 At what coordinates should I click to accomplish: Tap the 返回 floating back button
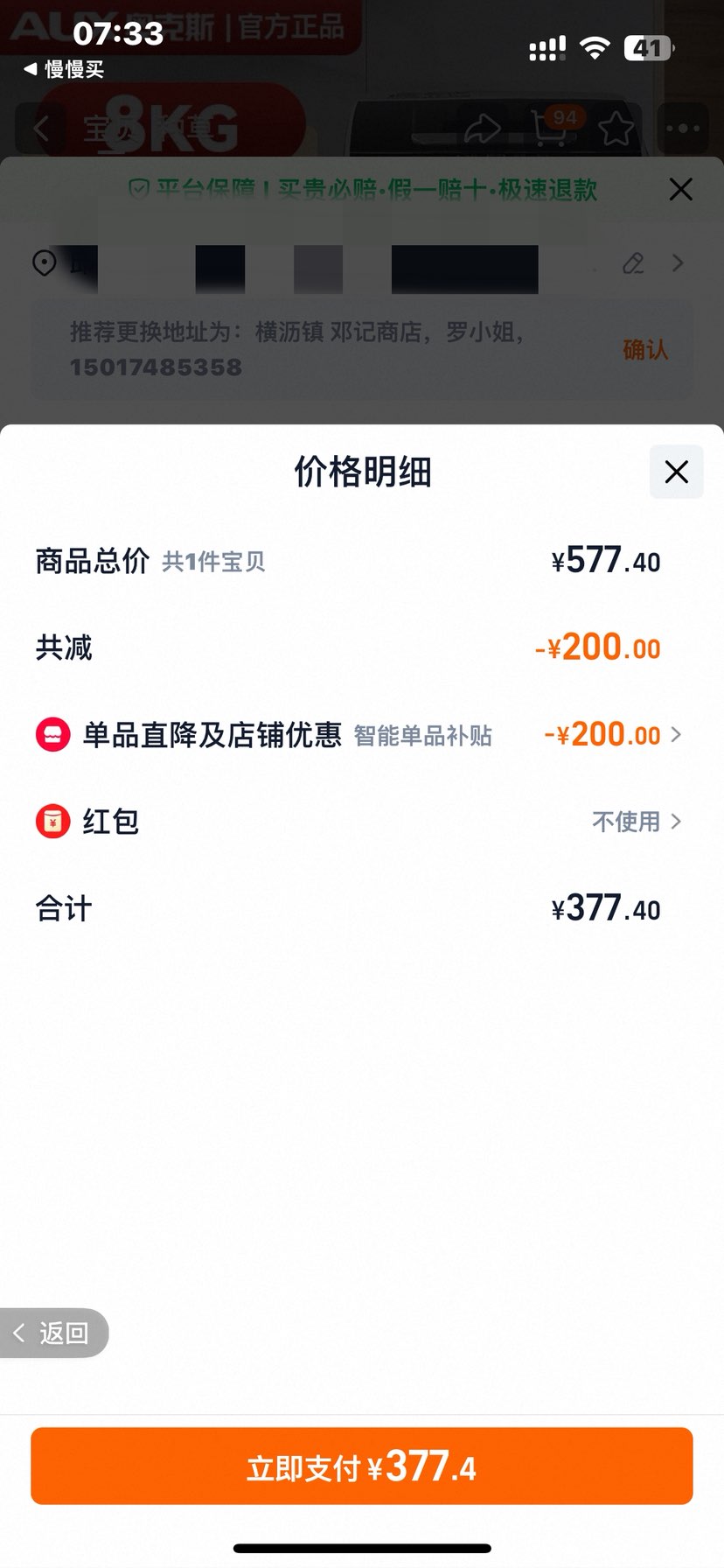tap(52, 1333)
